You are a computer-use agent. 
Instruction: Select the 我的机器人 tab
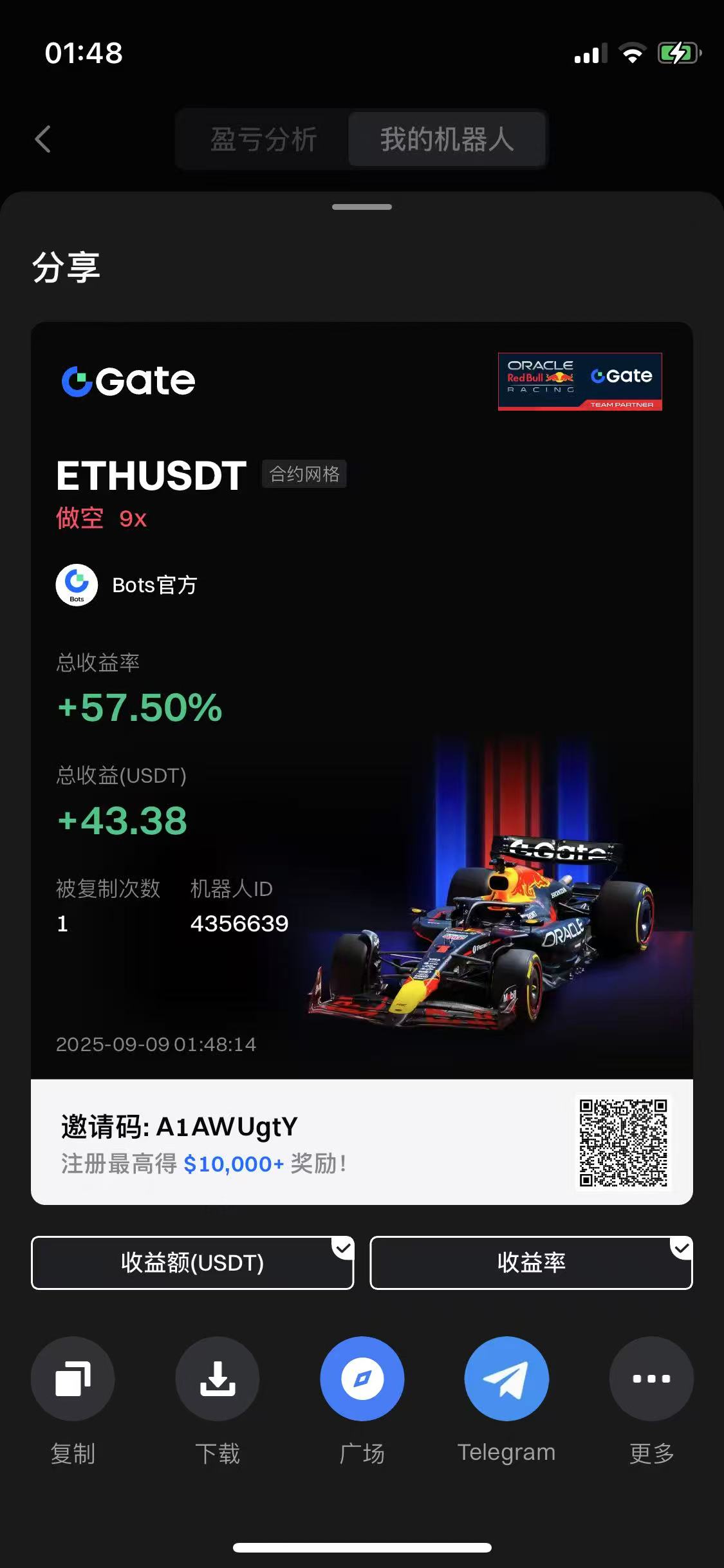[447, 138]
